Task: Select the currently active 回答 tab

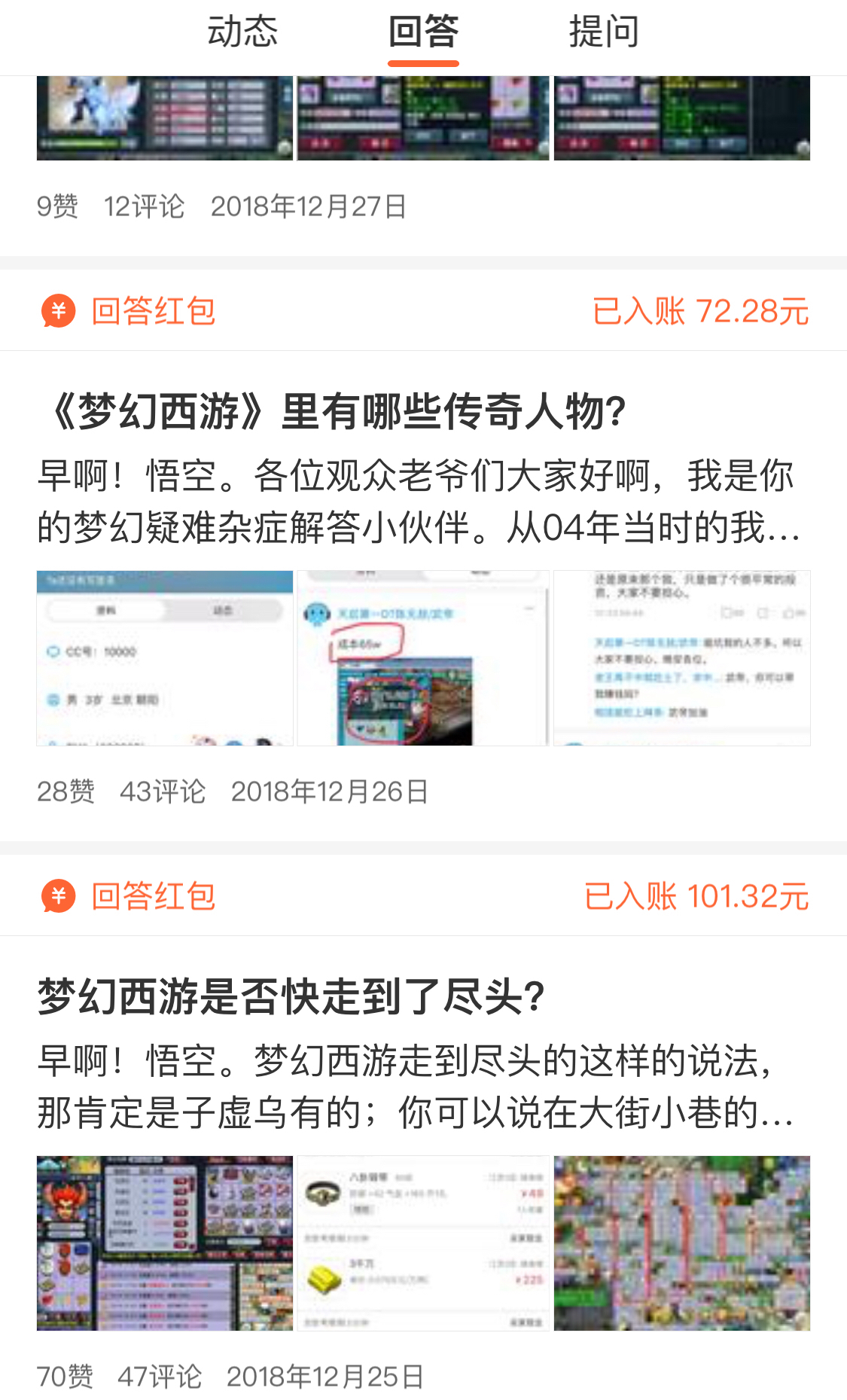Action: [422, 30]
